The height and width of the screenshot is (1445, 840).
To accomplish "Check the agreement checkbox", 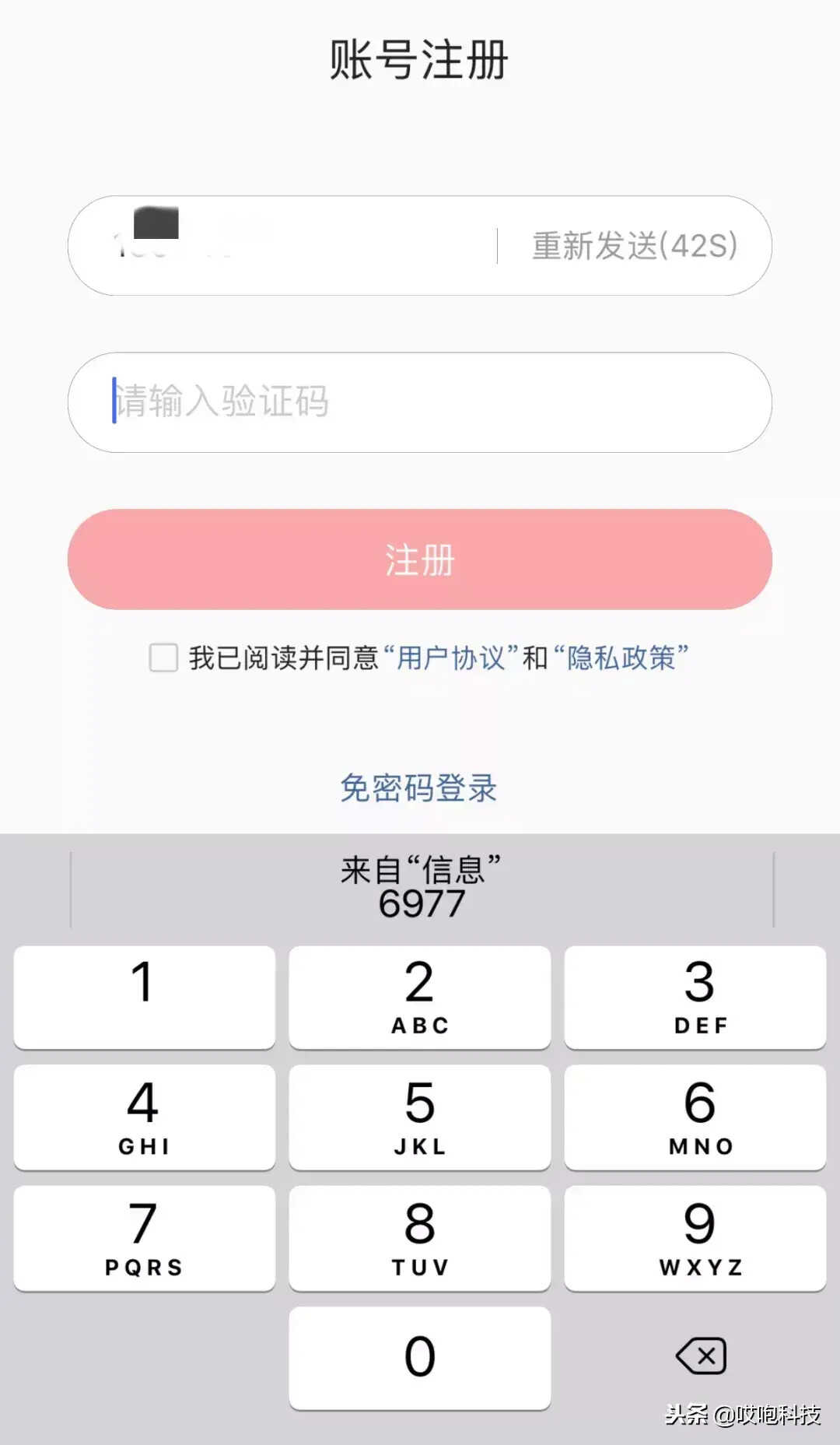I will coord(163,658).
